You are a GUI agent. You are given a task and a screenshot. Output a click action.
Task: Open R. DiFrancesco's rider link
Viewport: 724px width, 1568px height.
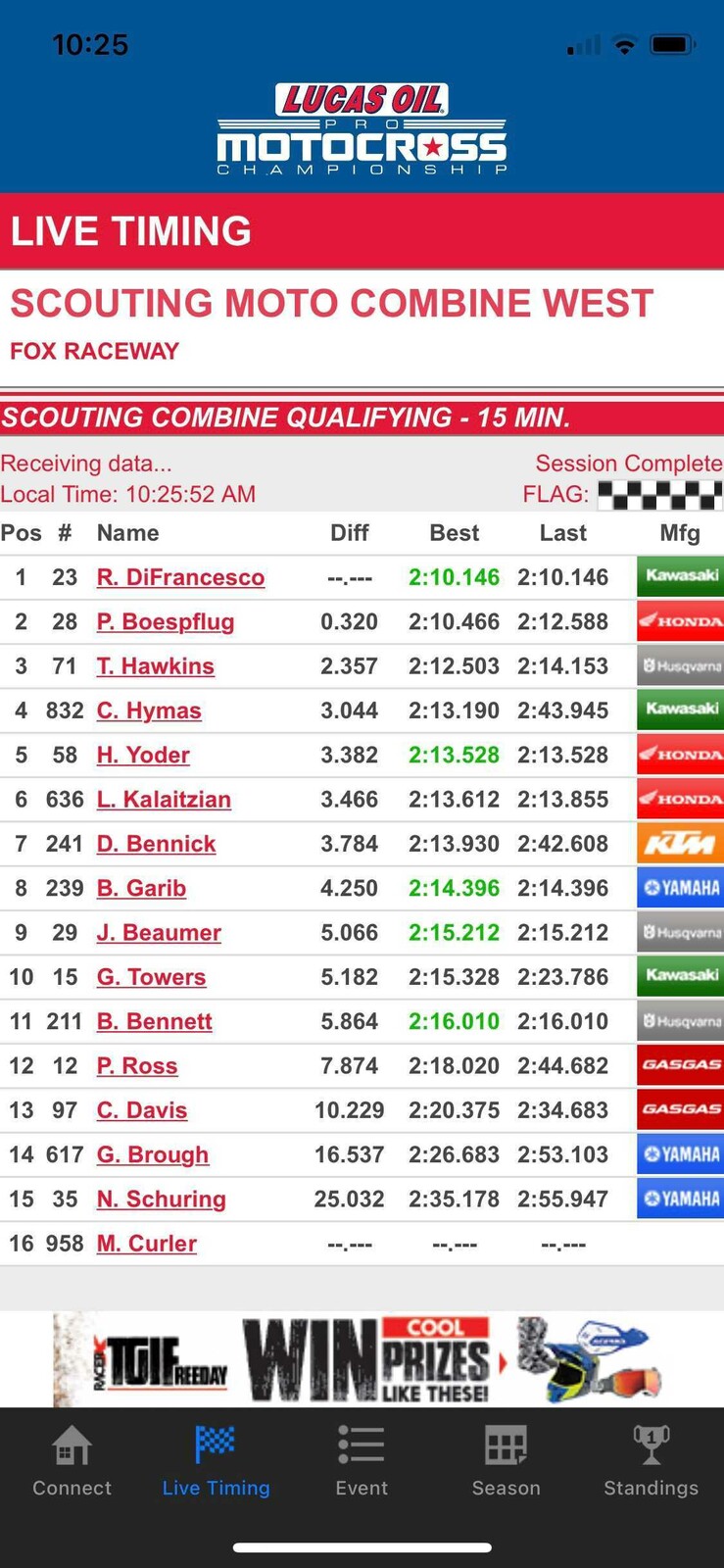pos(180,577)
